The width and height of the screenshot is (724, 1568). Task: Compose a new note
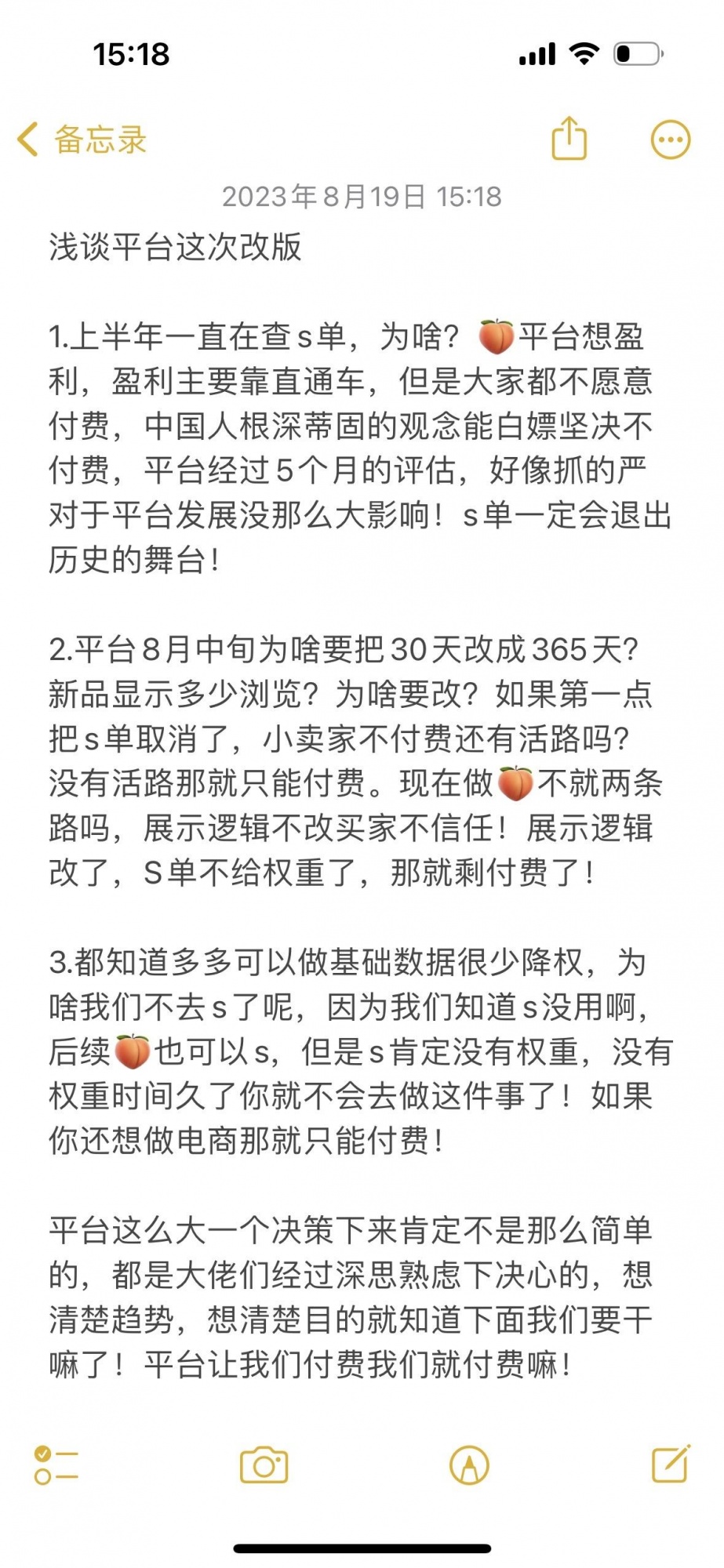pyautogui.click(x=671, y=1464)
